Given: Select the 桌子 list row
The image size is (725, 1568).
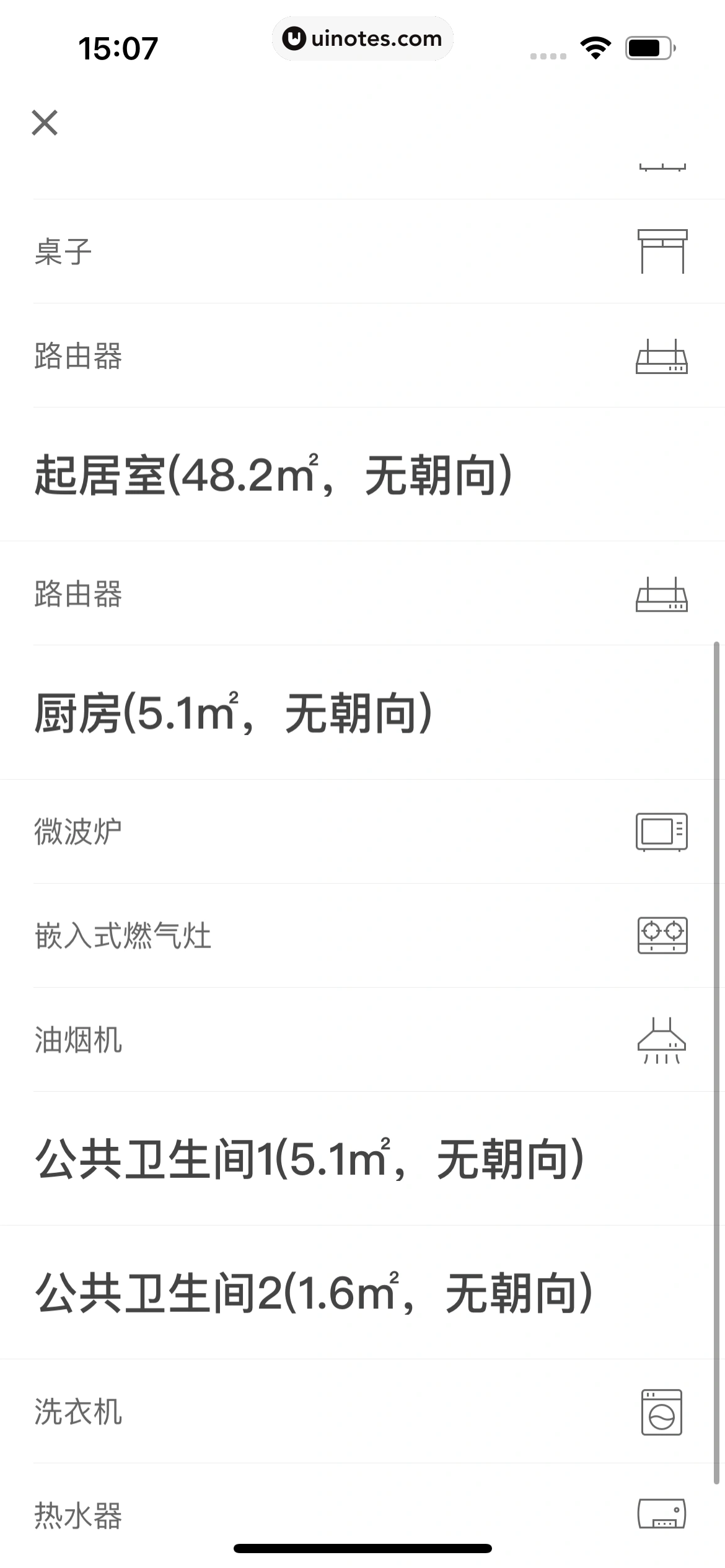Looking at the screenshot, I should (62, 251).
